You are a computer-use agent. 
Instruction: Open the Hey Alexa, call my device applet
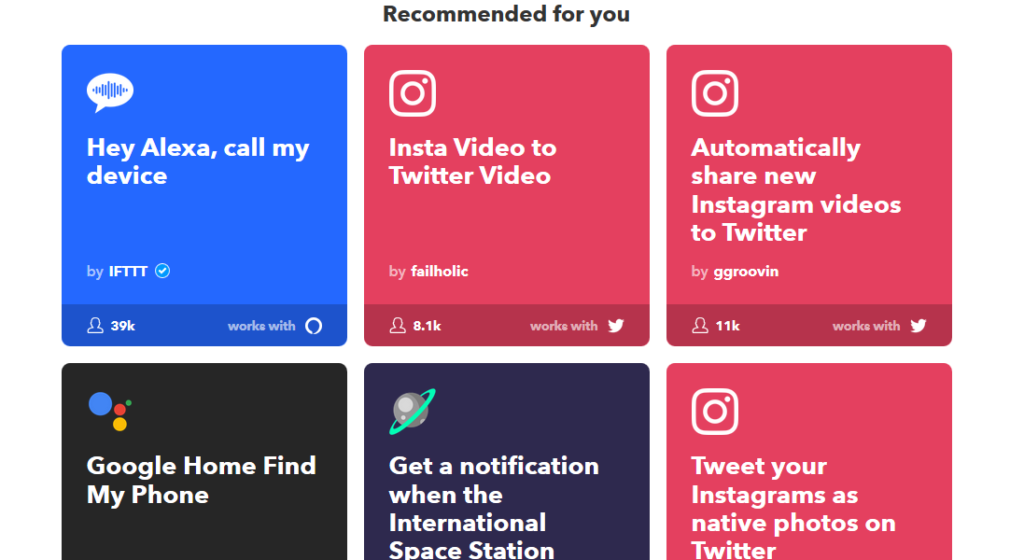coord(198,162)
